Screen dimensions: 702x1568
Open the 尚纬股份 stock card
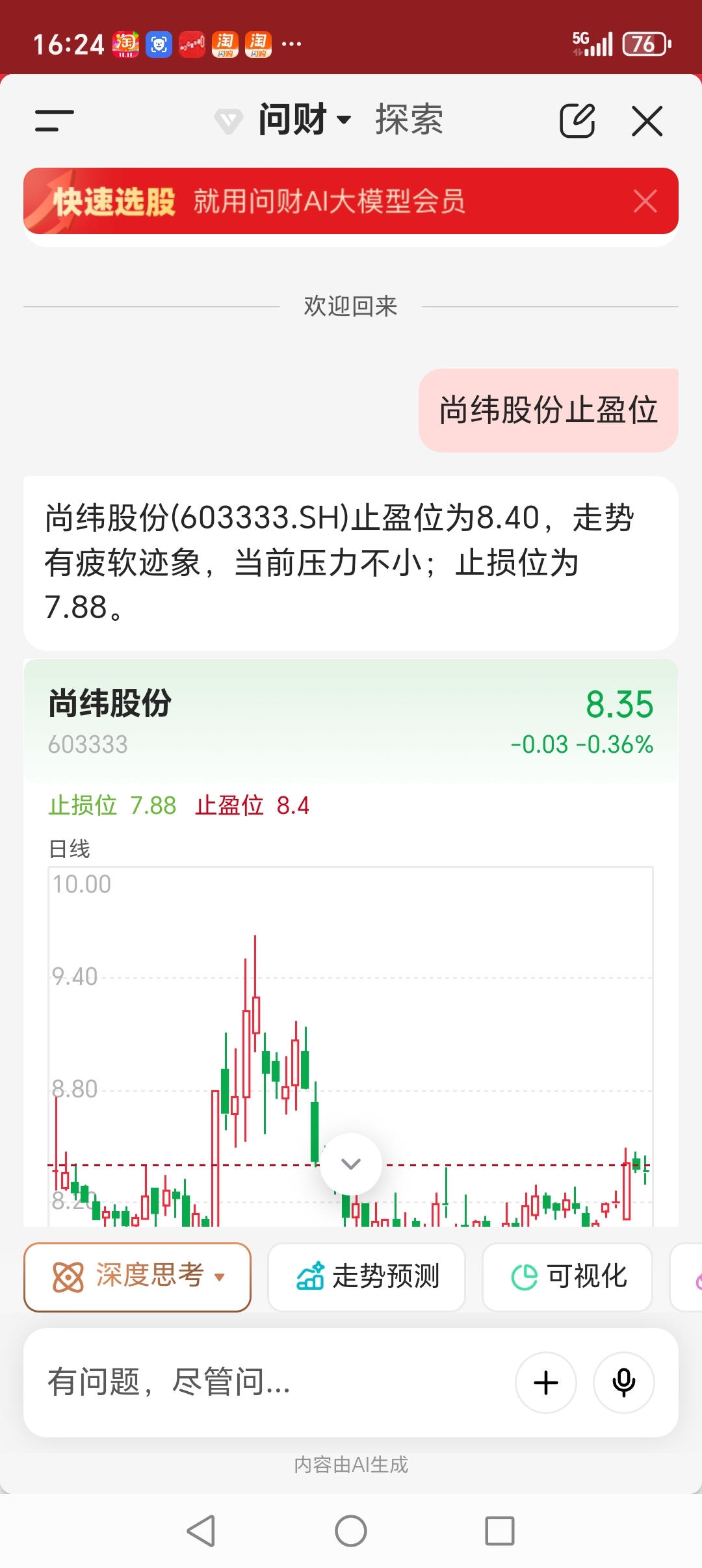tap(351, 721)
